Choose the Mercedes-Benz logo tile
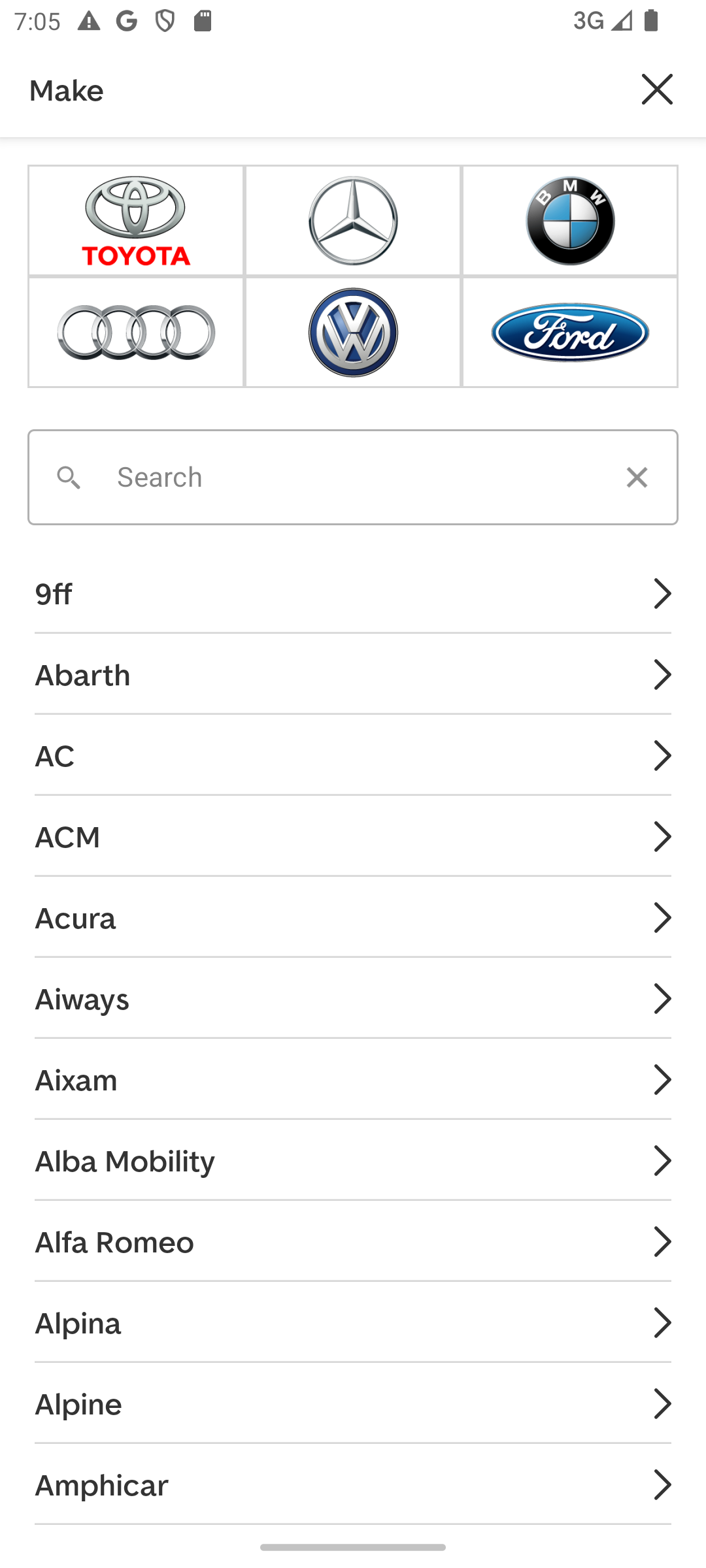This screenshot has width=706, height=1568. (353, 221)
